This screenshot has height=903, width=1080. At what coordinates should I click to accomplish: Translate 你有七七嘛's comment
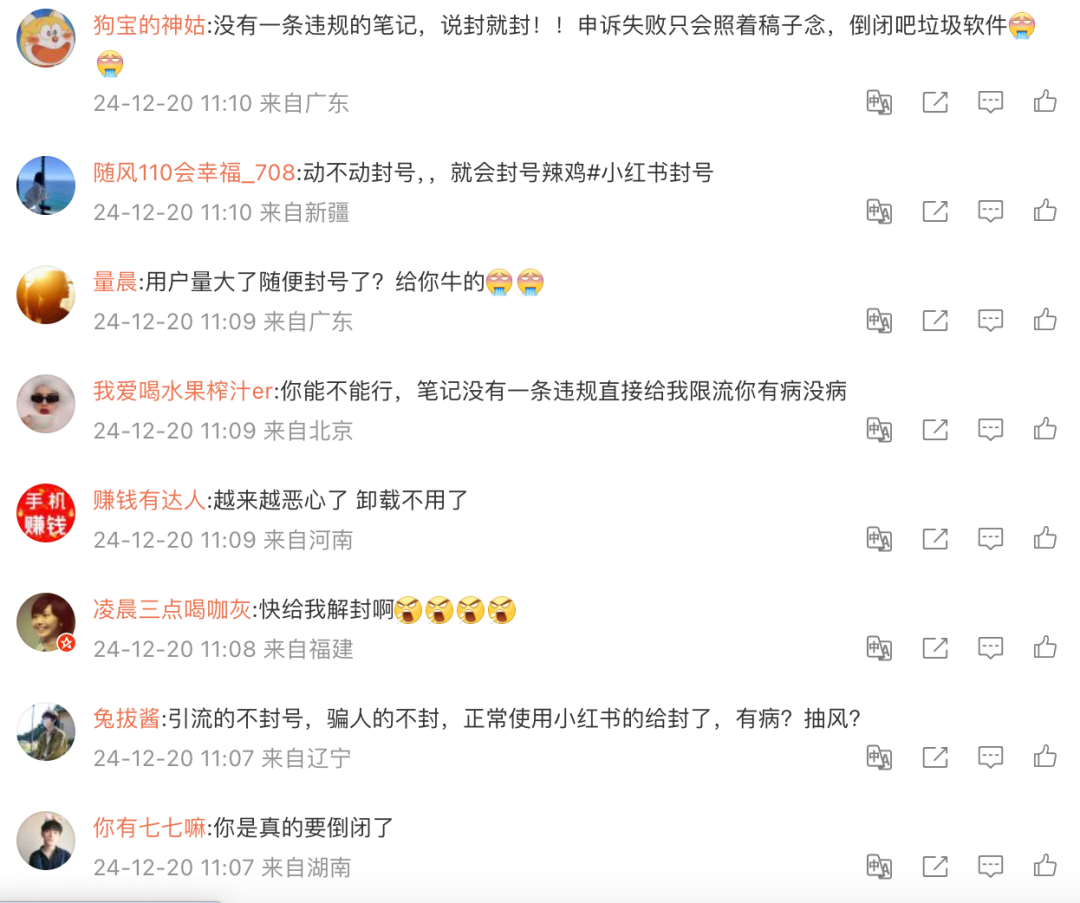[x=879, y=866]
